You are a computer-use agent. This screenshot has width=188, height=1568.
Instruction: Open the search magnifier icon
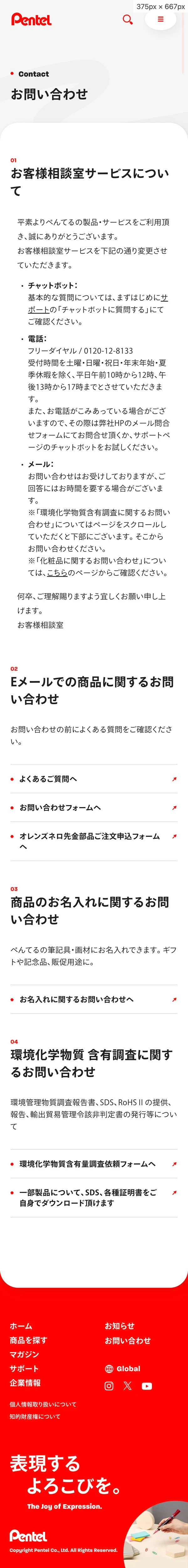tap(127, 19)
